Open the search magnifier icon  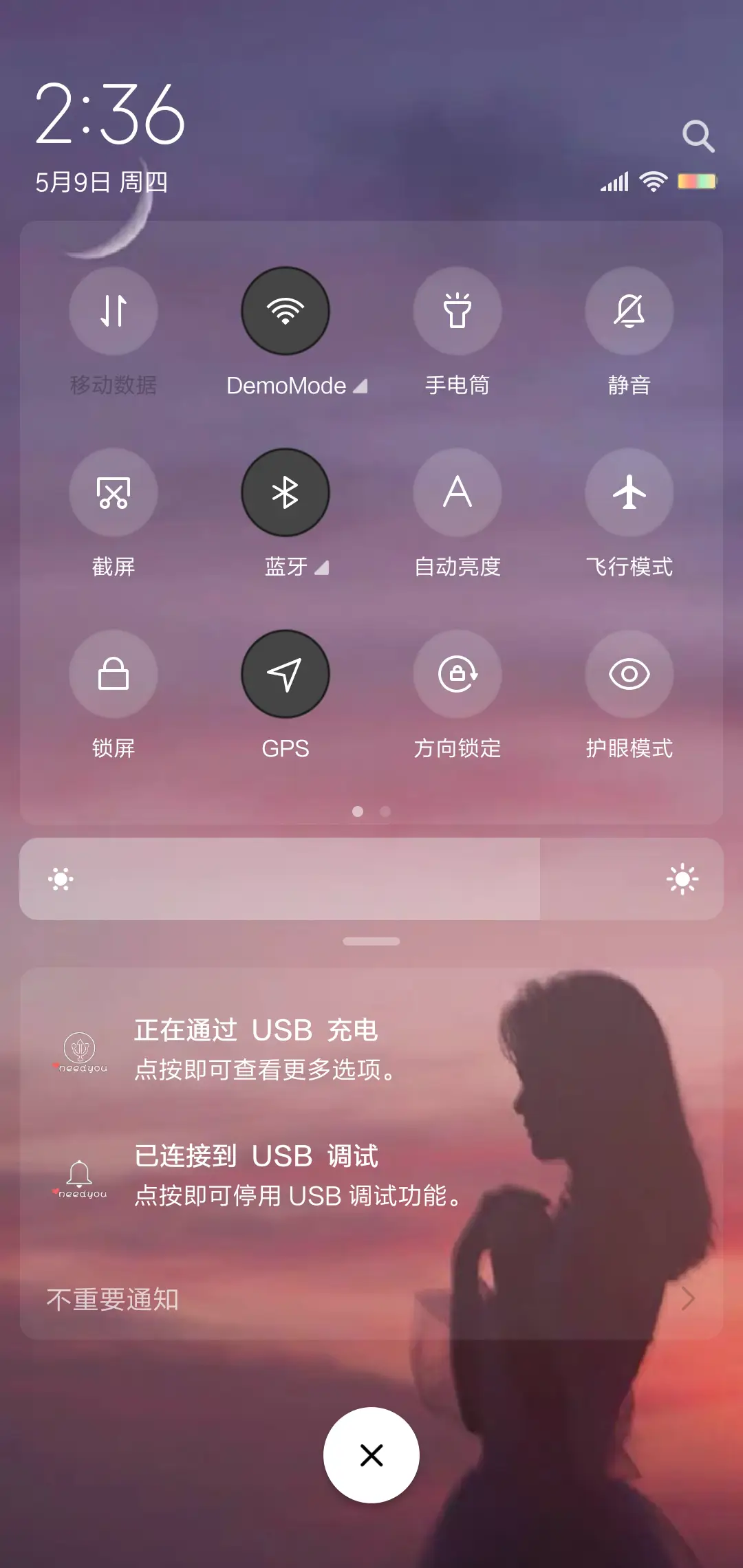[x=699, y=136]
